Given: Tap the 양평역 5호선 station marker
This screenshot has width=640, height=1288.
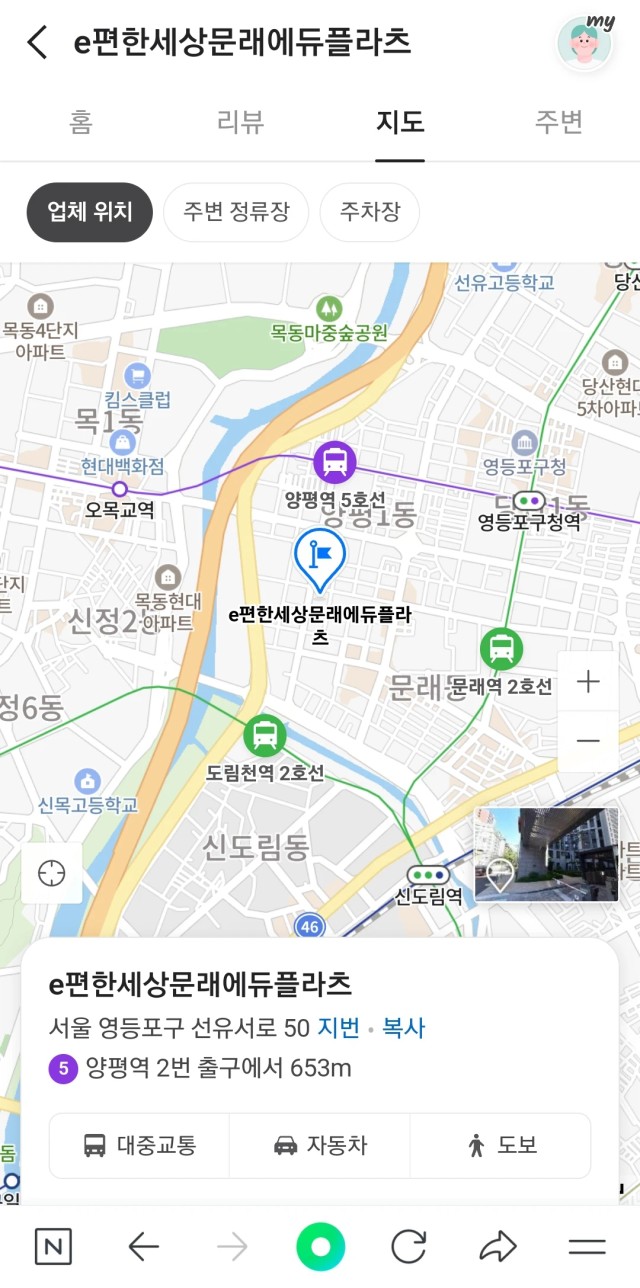Looking at the screenshot, I should [x=334, y=462].
